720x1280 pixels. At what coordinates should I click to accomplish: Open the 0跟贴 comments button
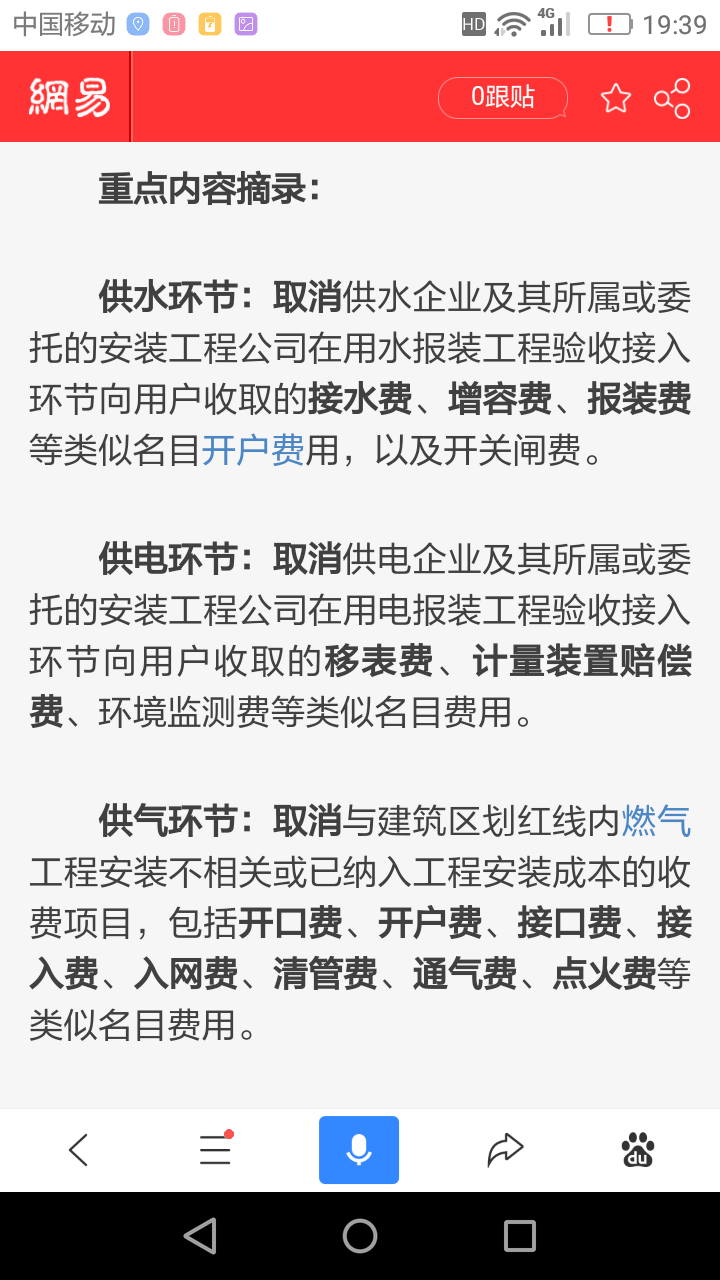[503, 97]
